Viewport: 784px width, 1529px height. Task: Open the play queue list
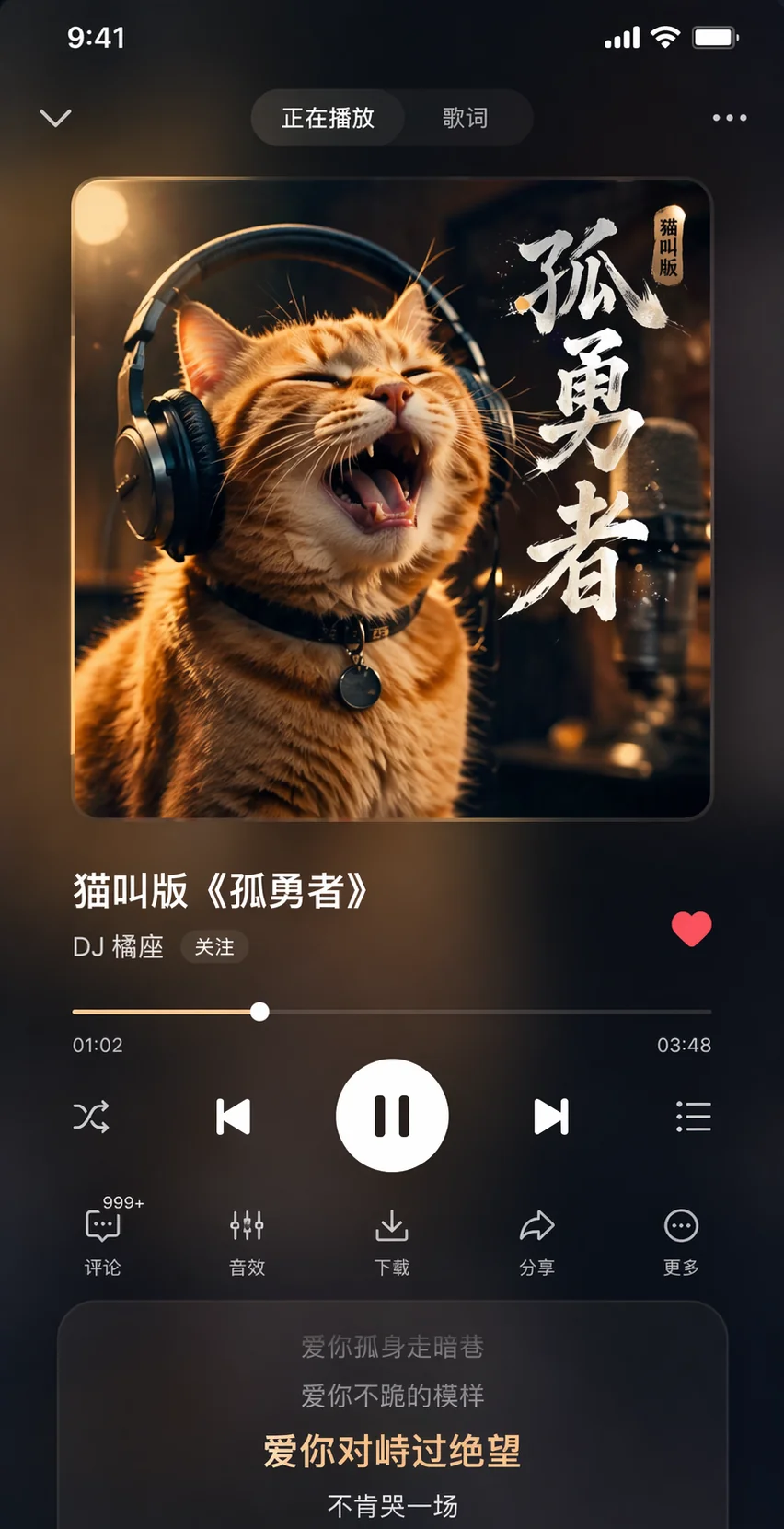pyautogui.click(x=693, y=1117)
